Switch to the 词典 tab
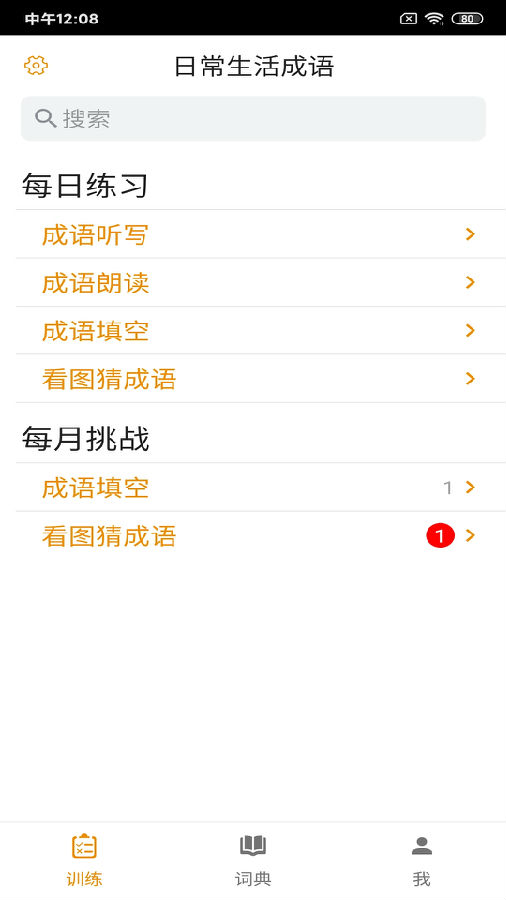The height and width of the screenshot is (900, 506). pos(253,860)
